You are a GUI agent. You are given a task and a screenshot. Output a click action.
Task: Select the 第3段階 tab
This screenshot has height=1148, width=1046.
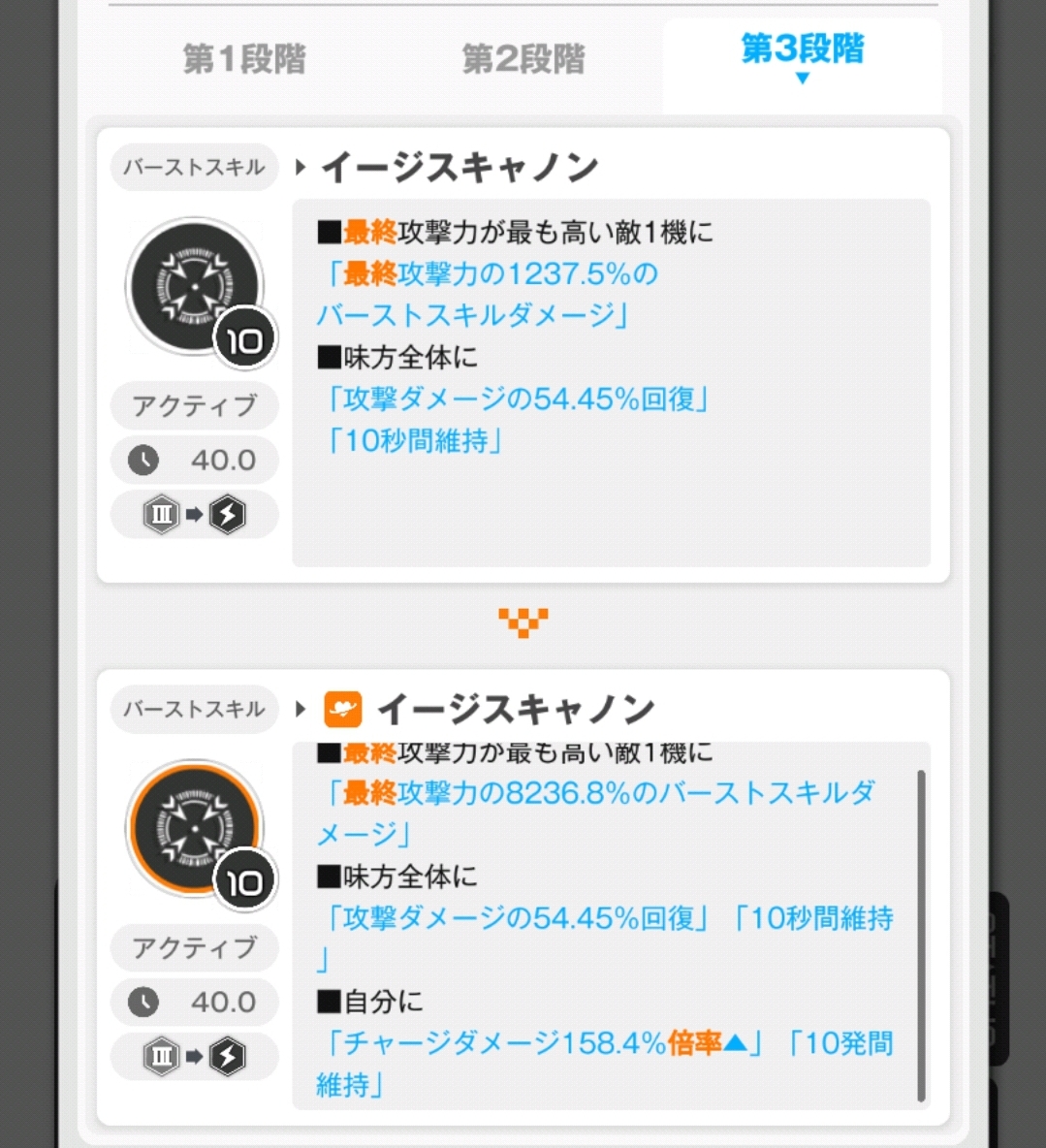802,53
